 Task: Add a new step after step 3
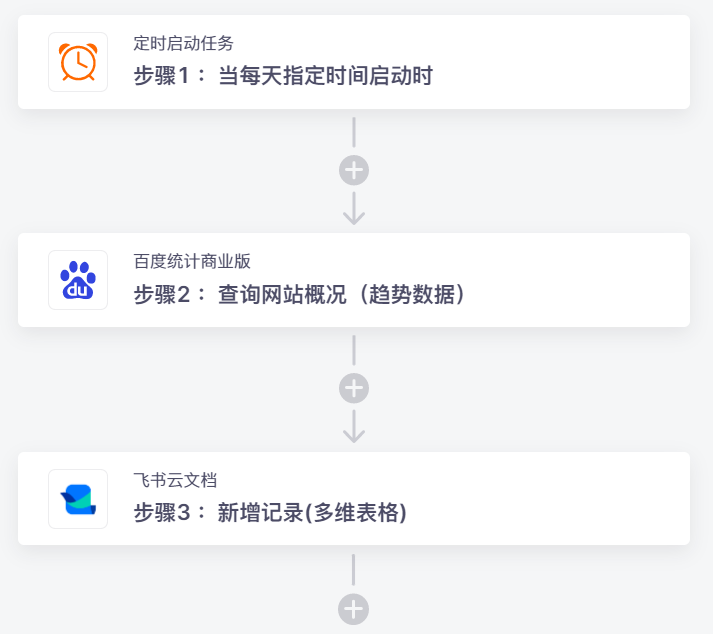point(354,608)
